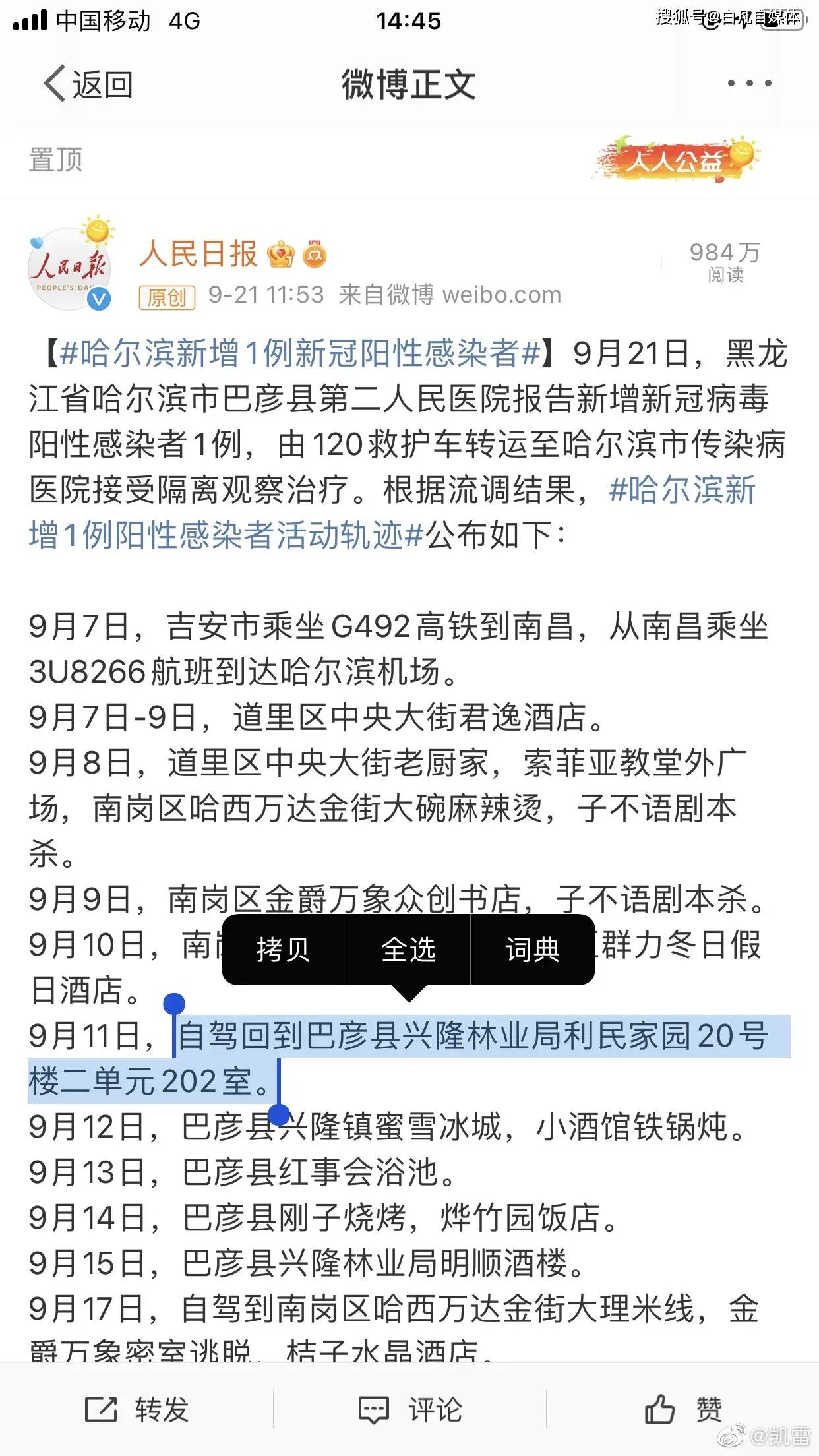Screen dimensions: 819x1456
Task: Open 评论 to comment on the post
Action: [x=409, y=1410]
